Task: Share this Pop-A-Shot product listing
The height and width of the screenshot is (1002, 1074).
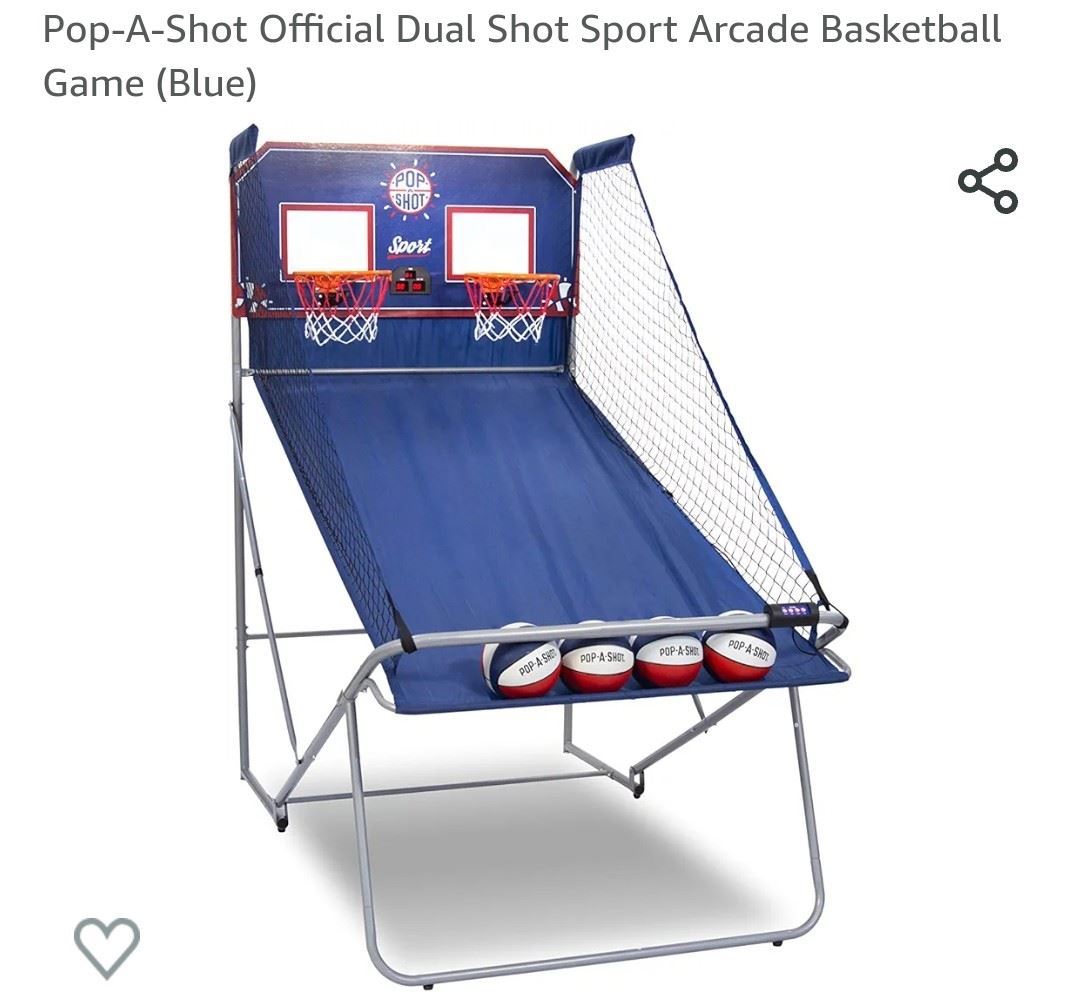Action: coord(988,181)
